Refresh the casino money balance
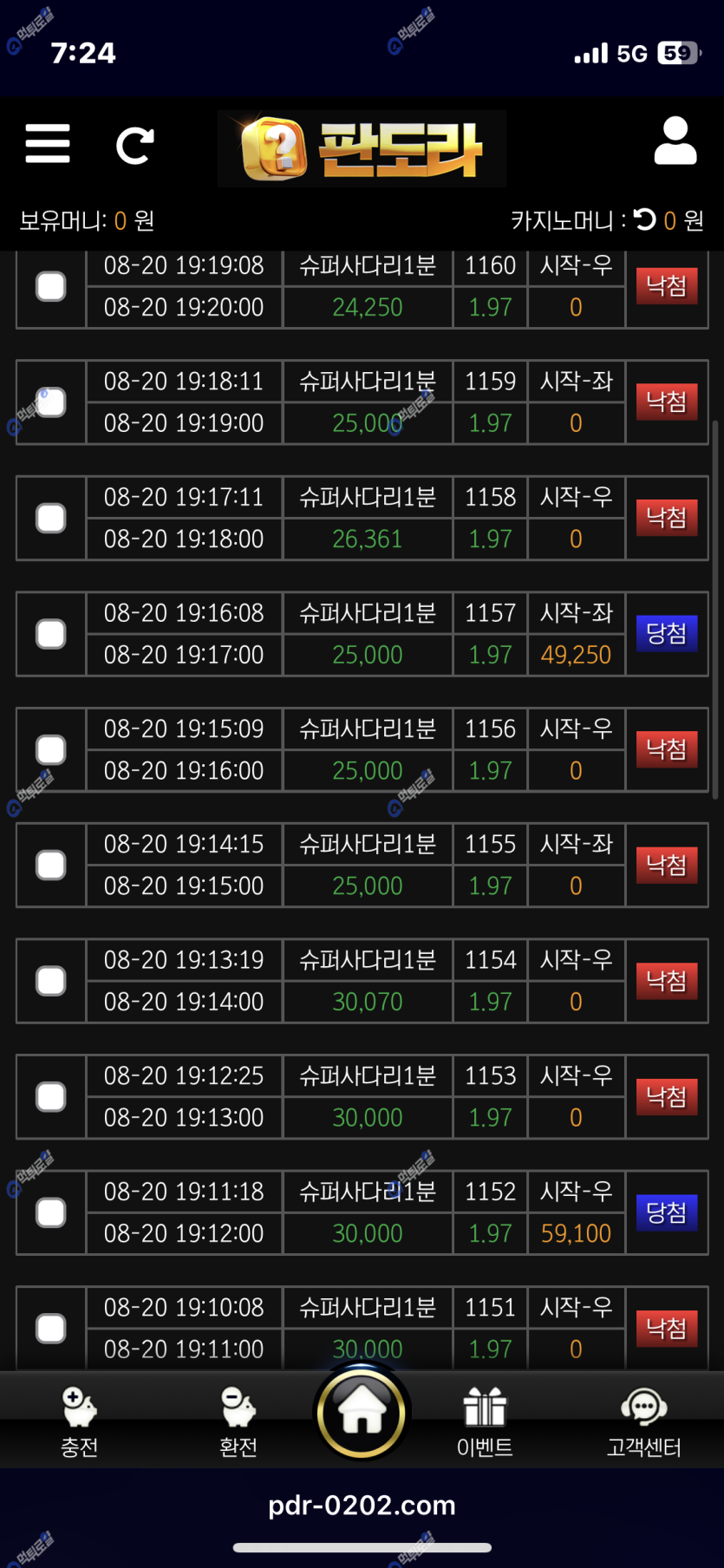This screenshot has width=724, height=1568. pyautogui.click(x=645, y=219)
